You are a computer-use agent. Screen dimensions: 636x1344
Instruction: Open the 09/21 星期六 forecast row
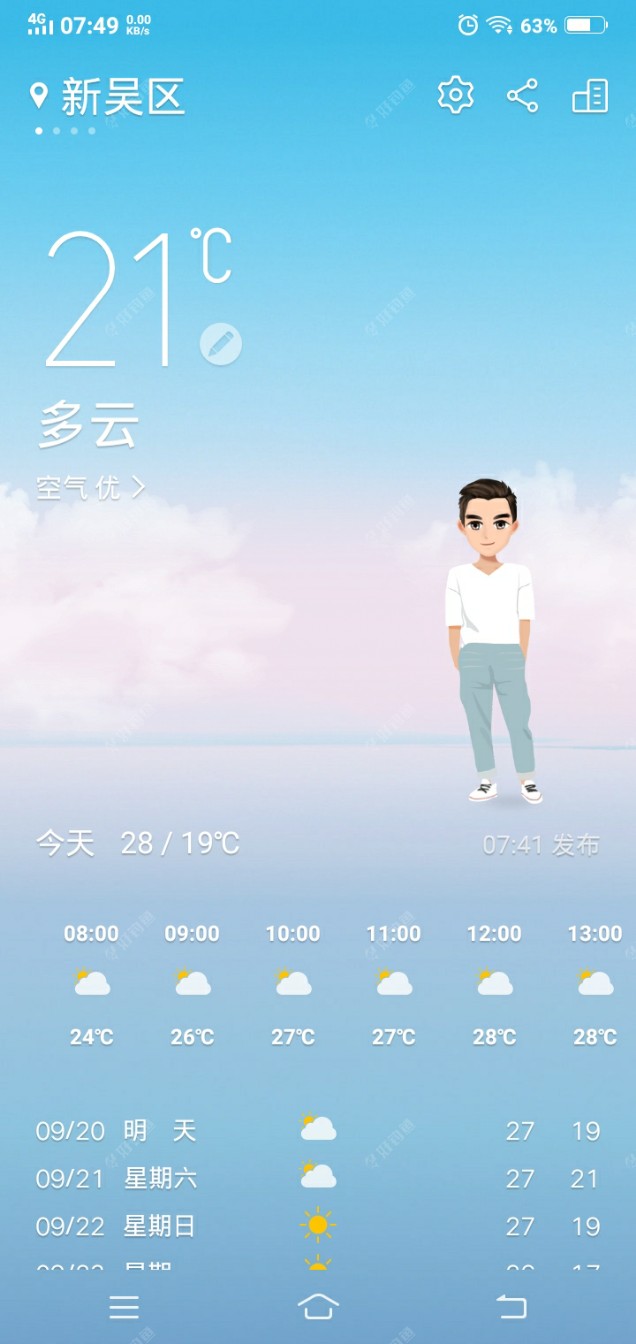coord(318,1178)
